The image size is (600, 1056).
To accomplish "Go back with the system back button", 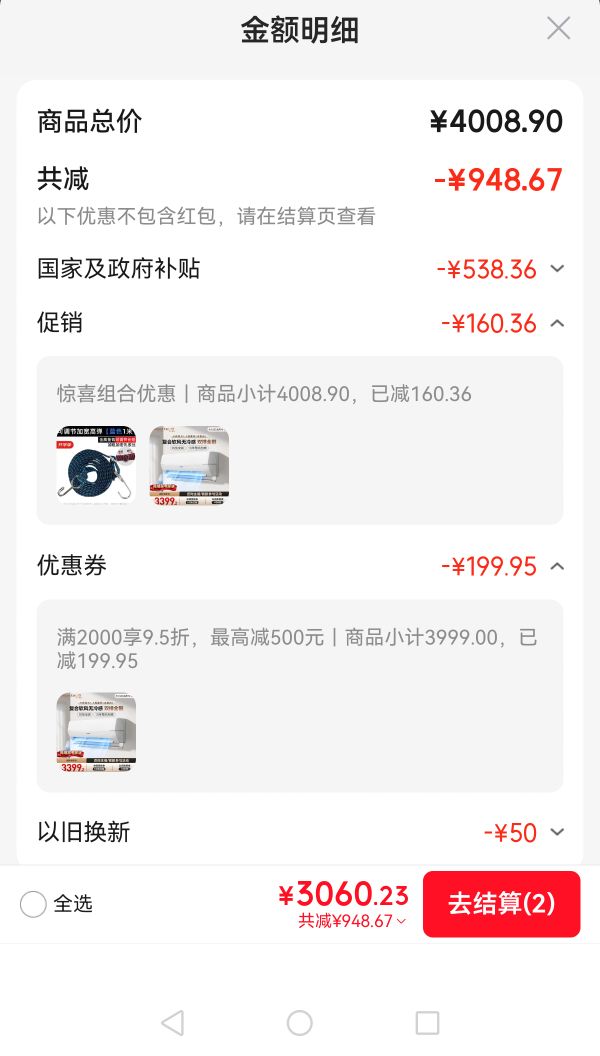I will coord(172,1022).
